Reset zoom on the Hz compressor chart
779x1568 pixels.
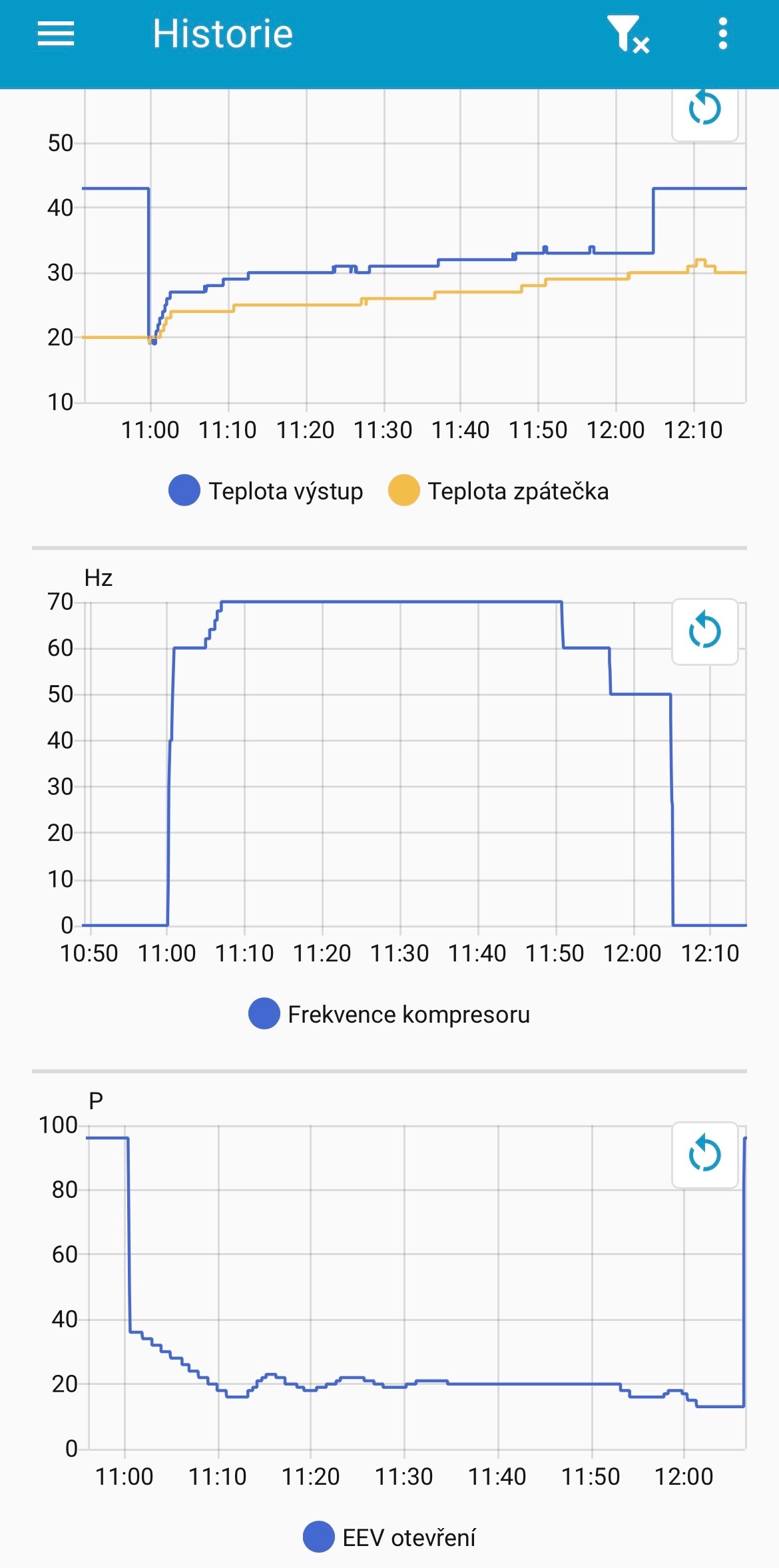tap(704, 631)
